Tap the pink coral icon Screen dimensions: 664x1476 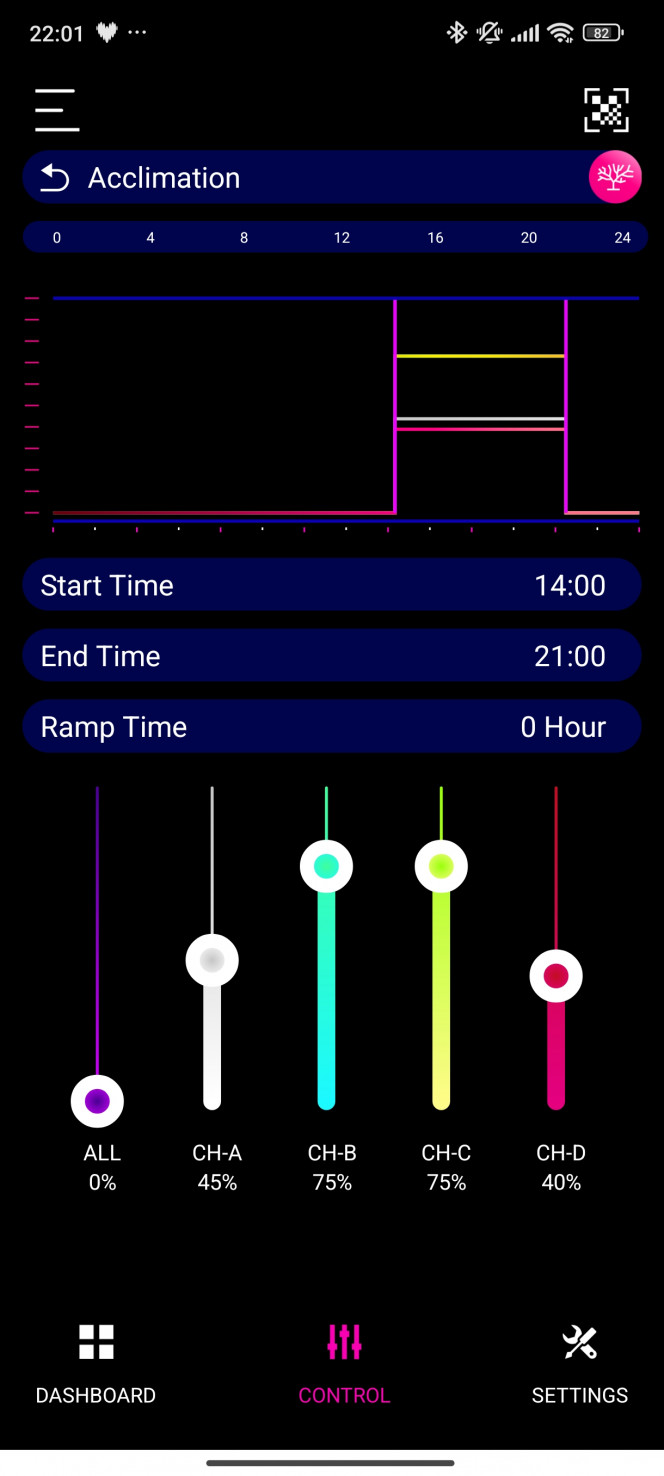615,177
